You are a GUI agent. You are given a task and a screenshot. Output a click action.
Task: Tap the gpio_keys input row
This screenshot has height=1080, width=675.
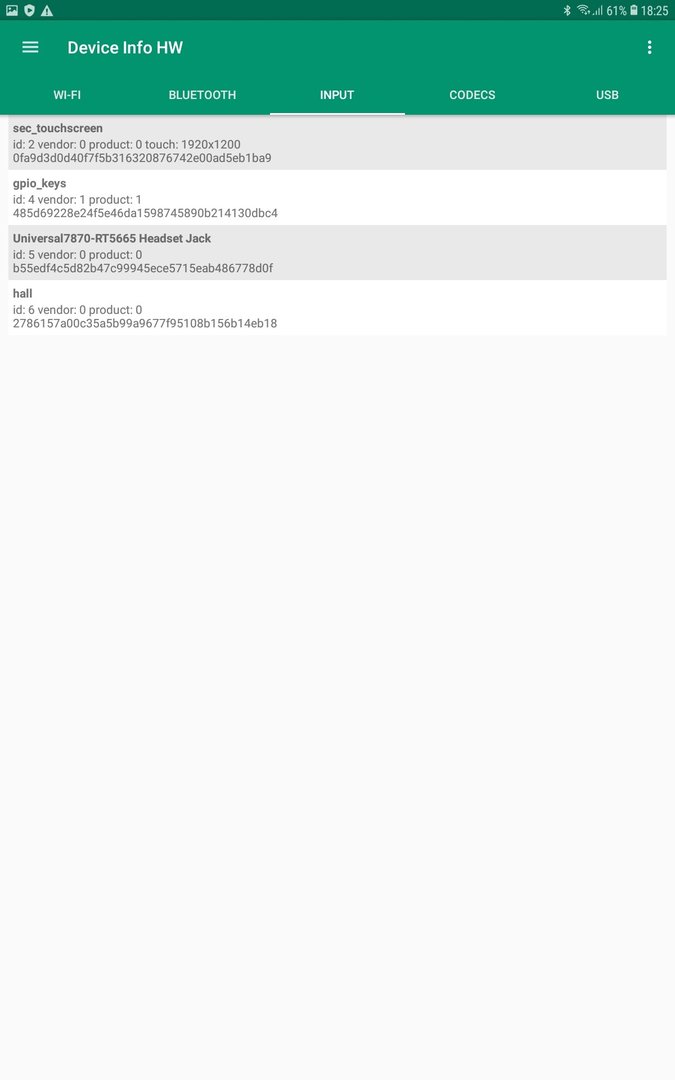coord(337,198)
